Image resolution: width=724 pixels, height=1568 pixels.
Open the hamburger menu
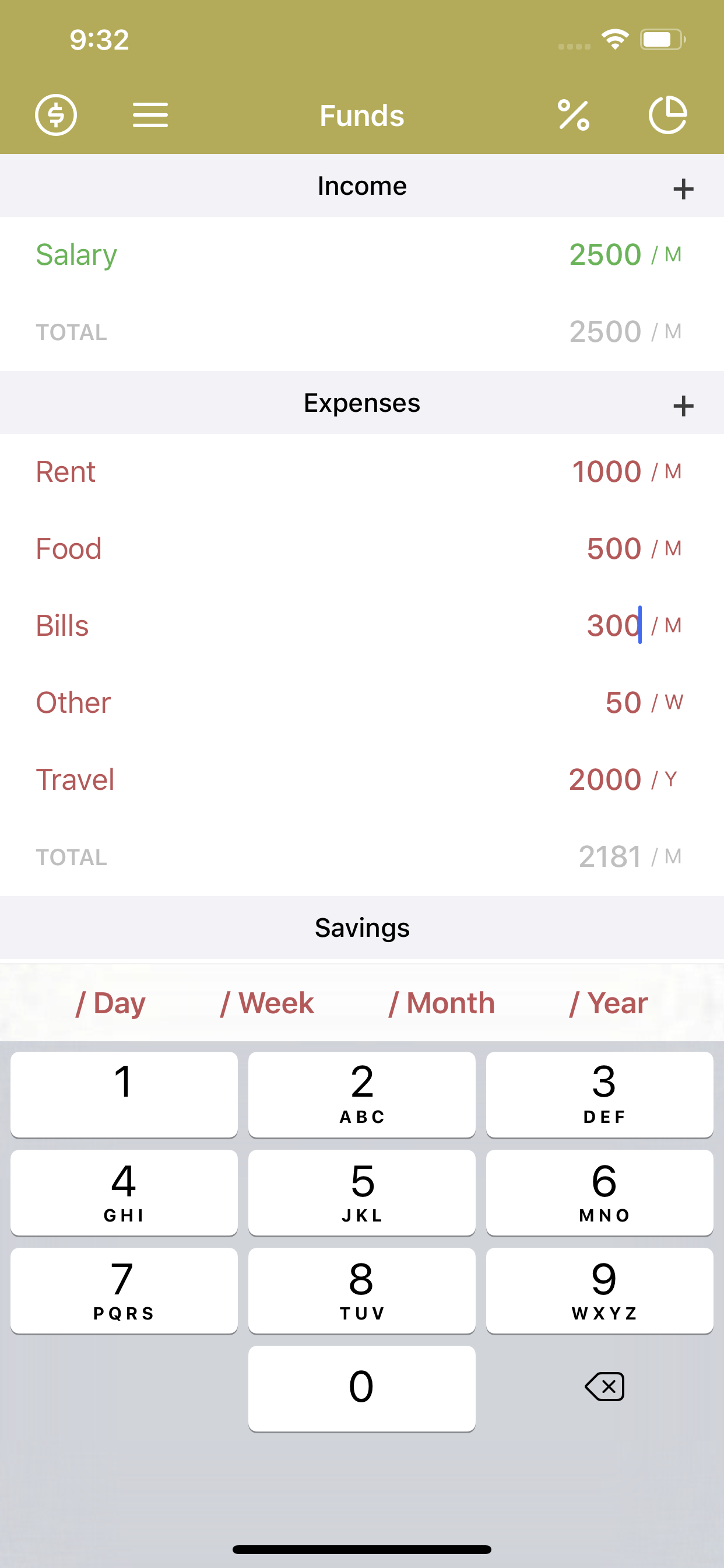[x=150, y=115]
